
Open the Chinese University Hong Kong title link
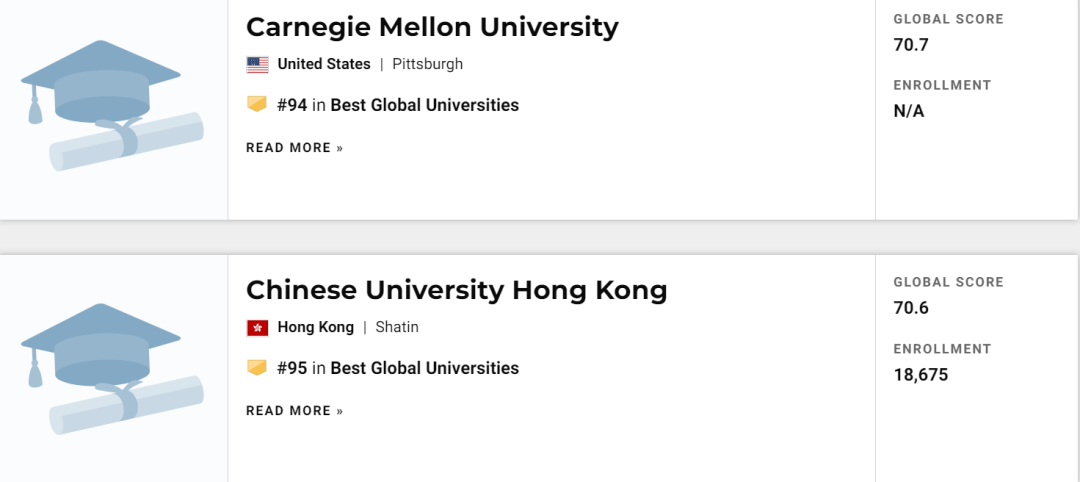pyautogui.click(x=456, y=290)
